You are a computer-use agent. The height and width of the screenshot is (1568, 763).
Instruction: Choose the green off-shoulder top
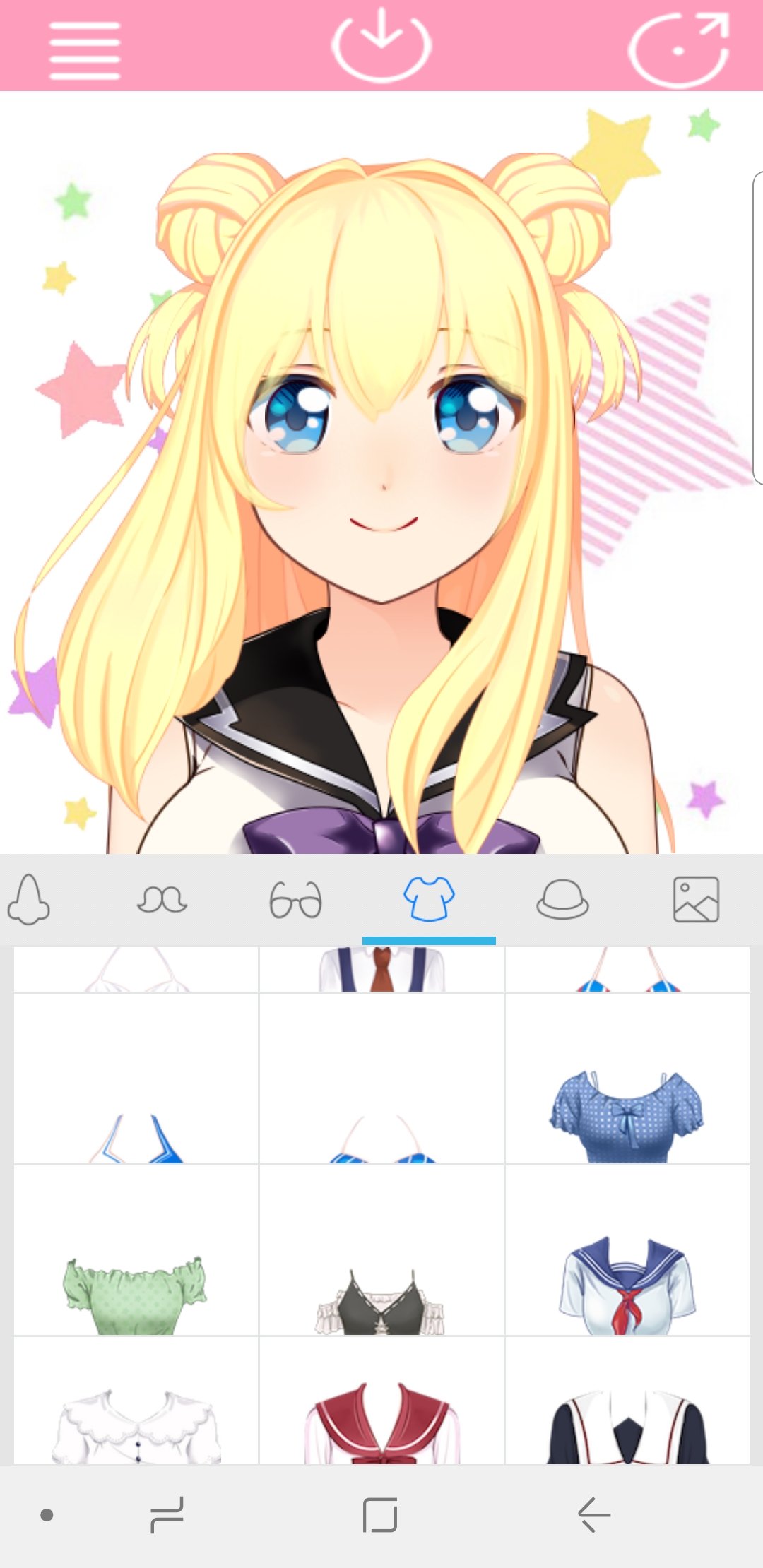[x=136, y=1250]
